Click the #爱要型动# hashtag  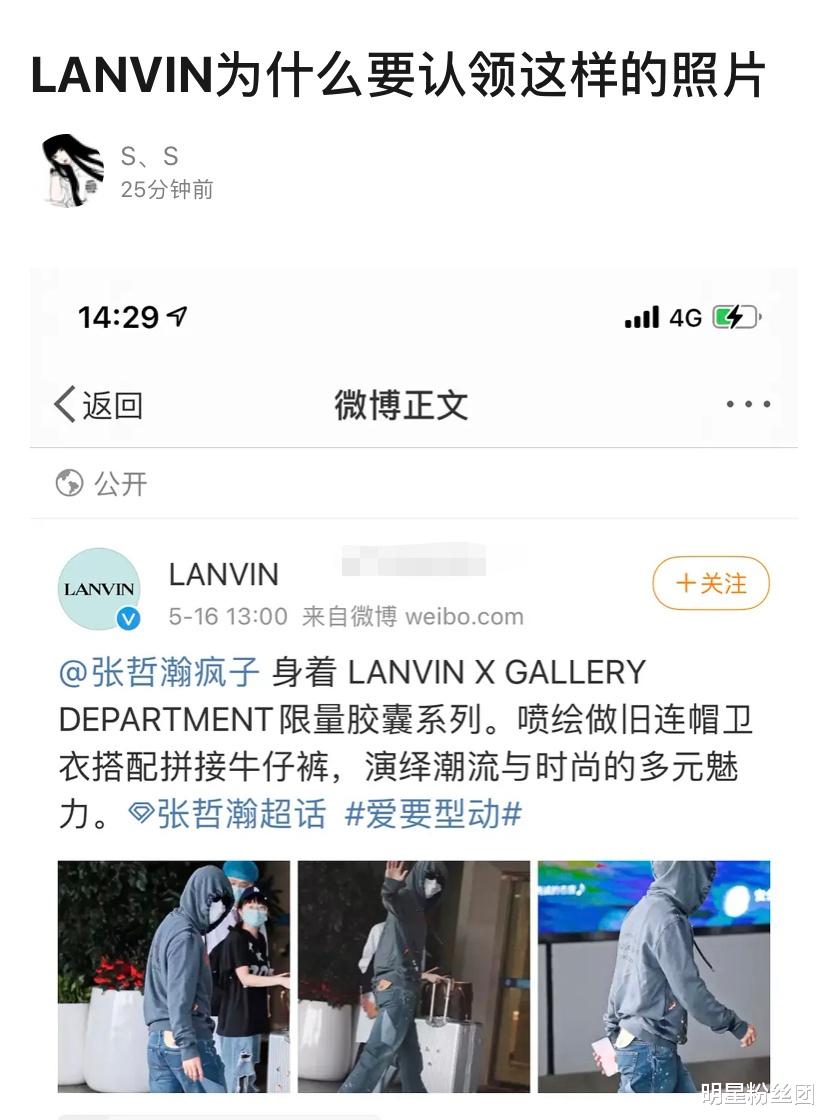pos(430,815)
